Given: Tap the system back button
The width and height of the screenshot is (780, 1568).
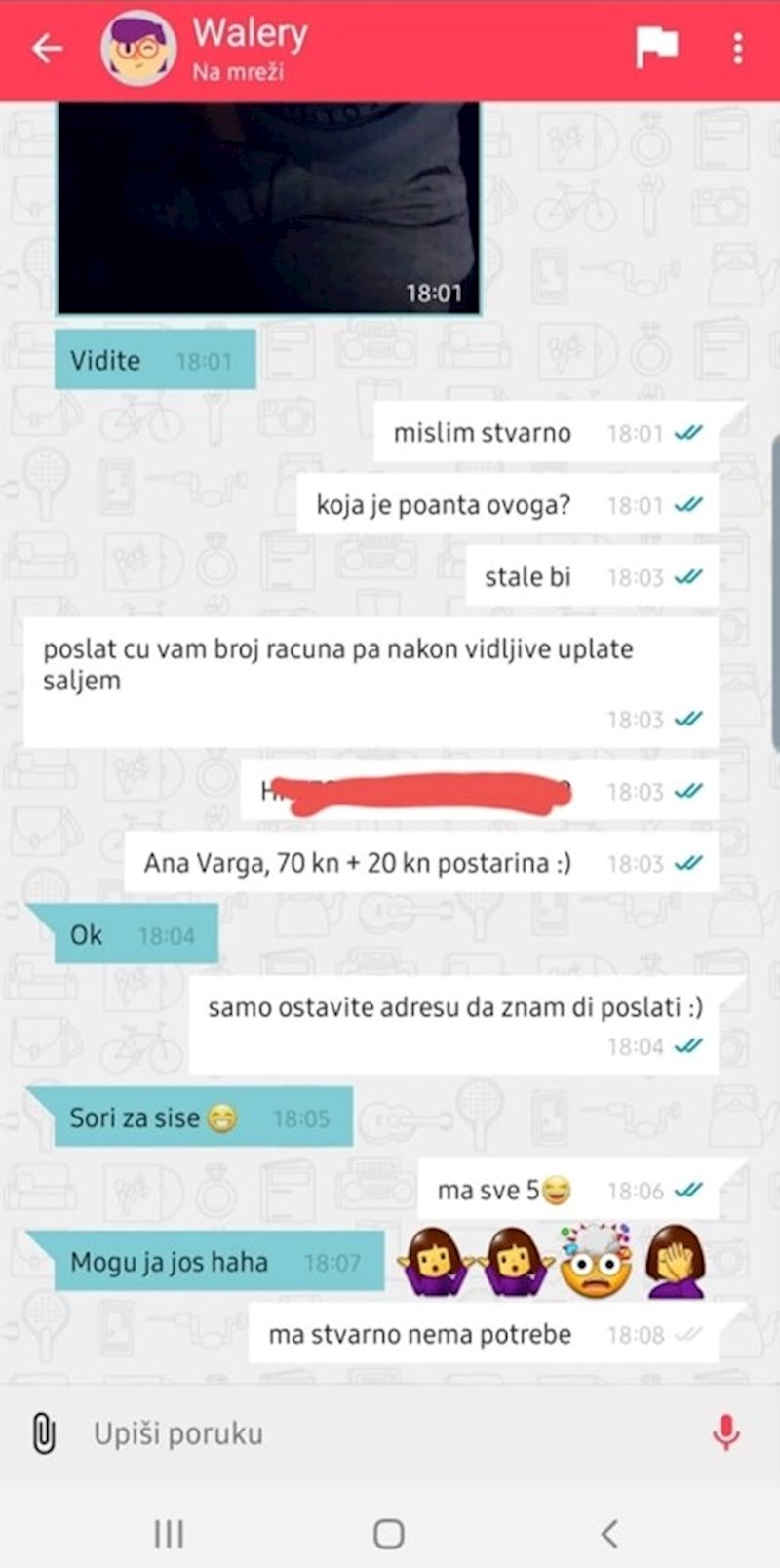Looking at the screenshot, I should tap(609, 1534).
